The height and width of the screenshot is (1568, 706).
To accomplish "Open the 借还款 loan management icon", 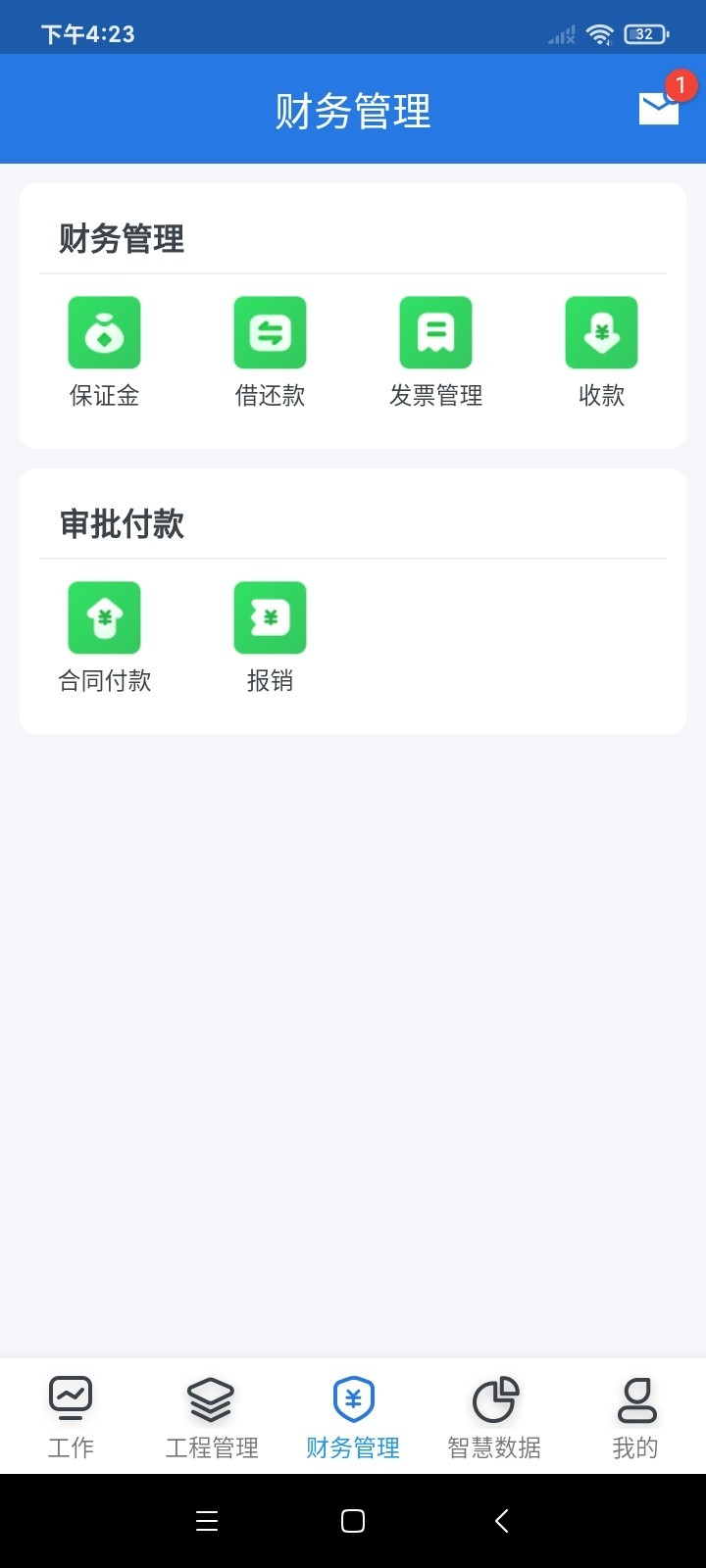I will click(x=270, y=331).
